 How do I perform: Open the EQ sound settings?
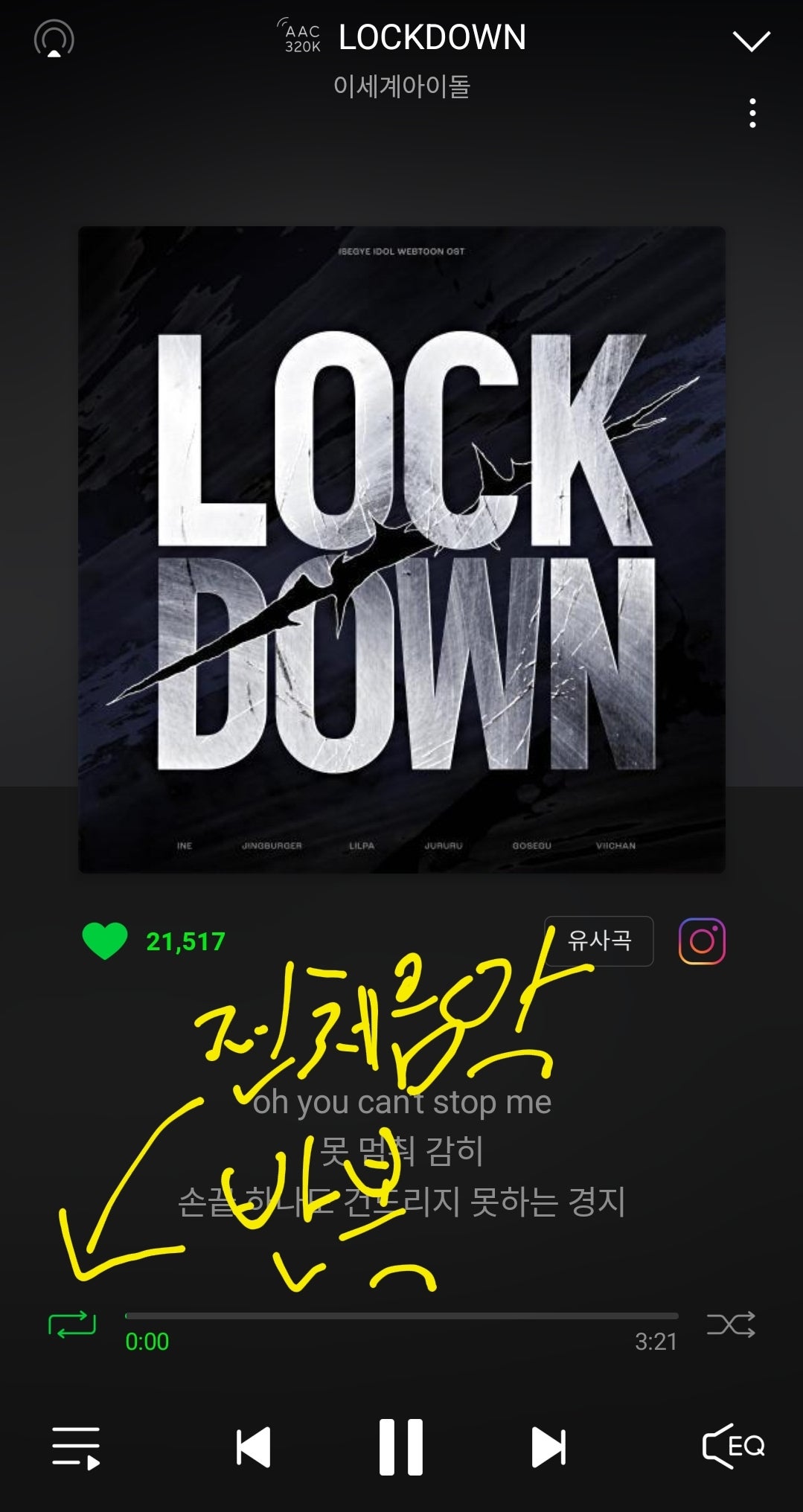pos(733,1447)
